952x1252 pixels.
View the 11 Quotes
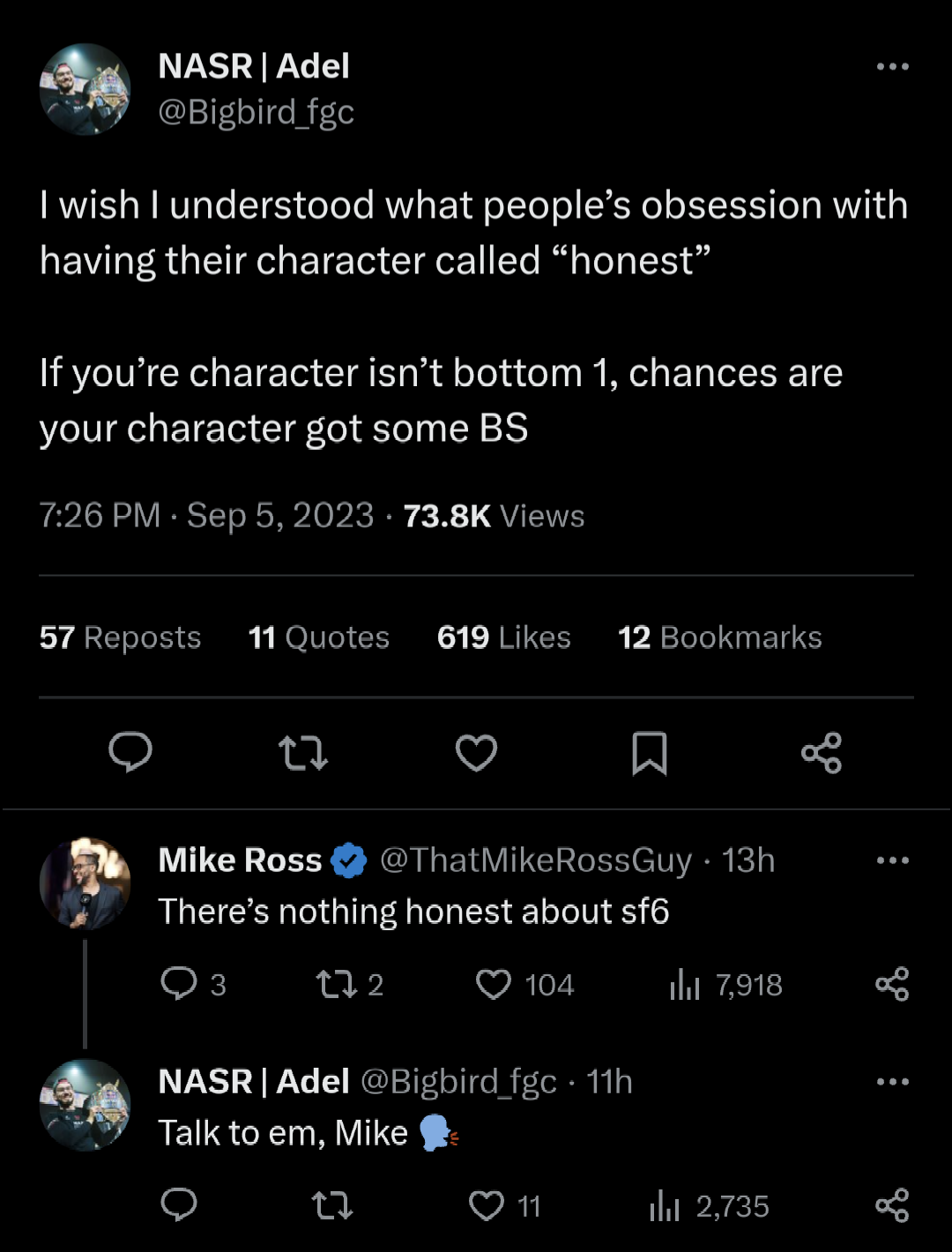(x=318, y=637)
